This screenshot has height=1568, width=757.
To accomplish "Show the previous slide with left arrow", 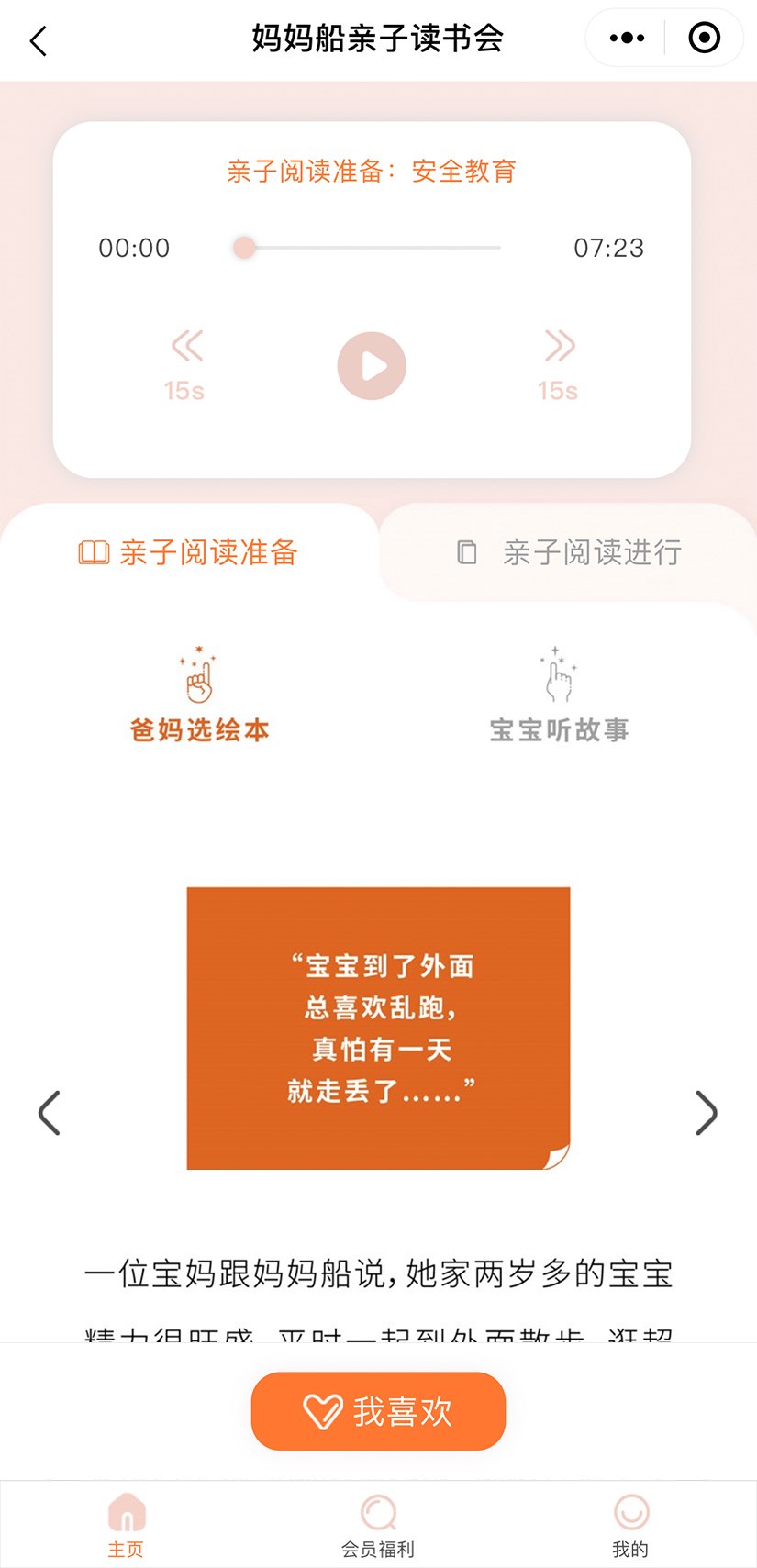I will tap(50, 1113).
